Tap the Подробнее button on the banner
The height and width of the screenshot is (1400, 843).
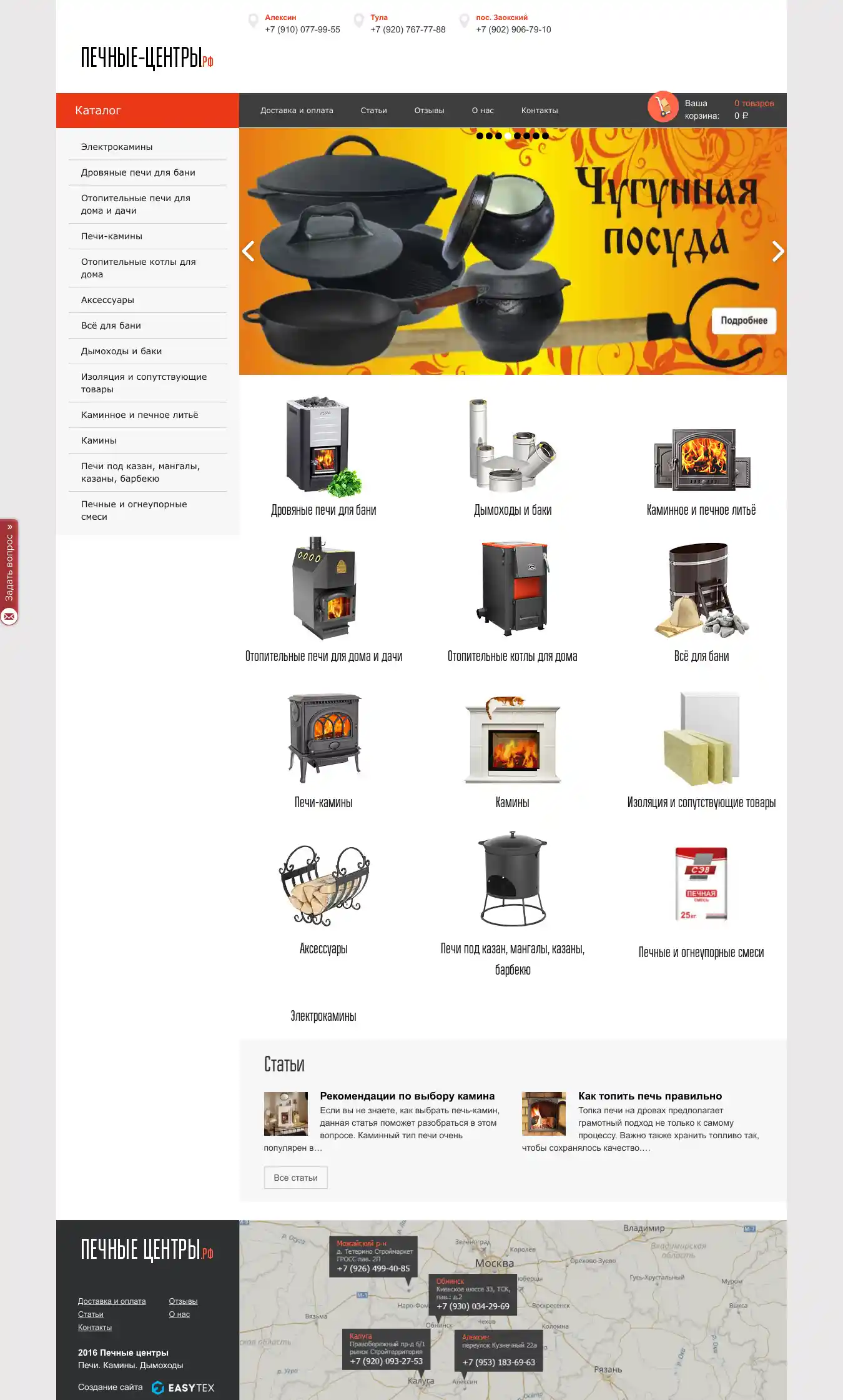744,320
